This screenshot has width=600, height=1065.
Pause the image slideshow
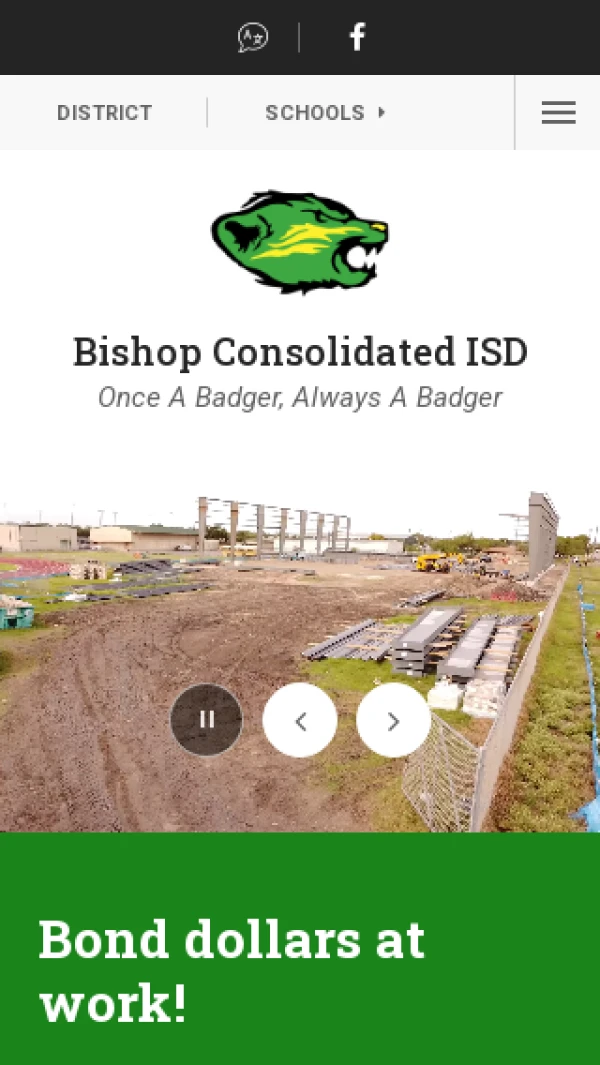[207, 719]
